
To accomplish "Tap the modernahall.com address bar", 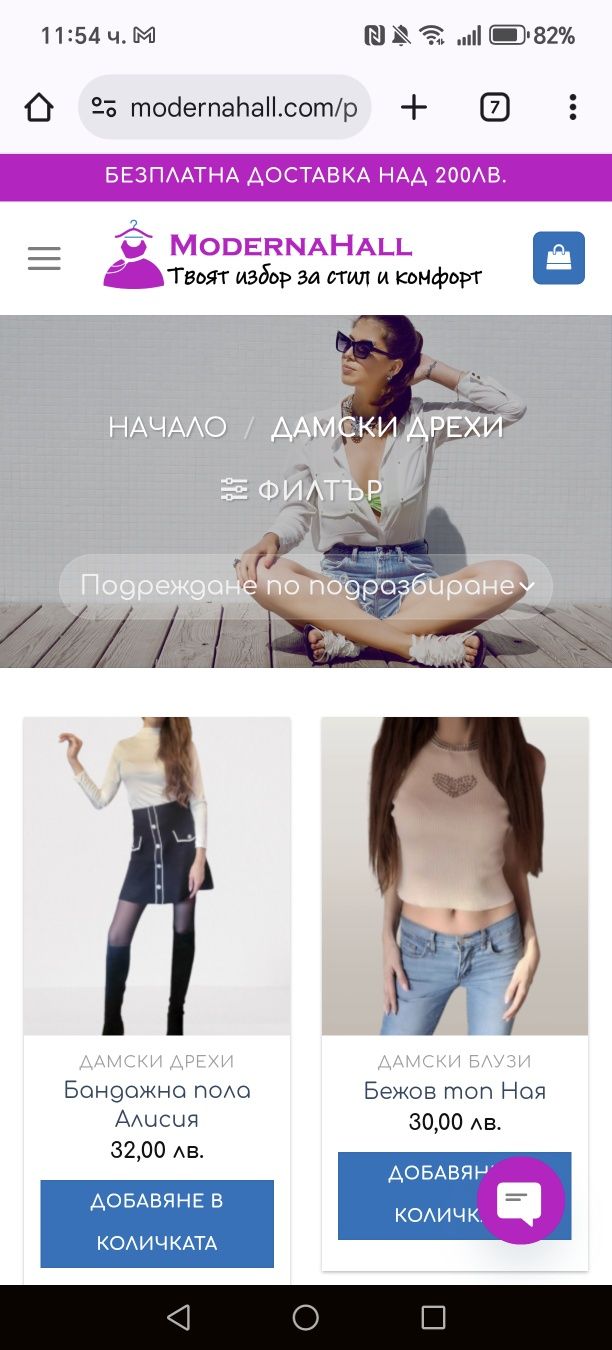I will (x=225, y=107).
